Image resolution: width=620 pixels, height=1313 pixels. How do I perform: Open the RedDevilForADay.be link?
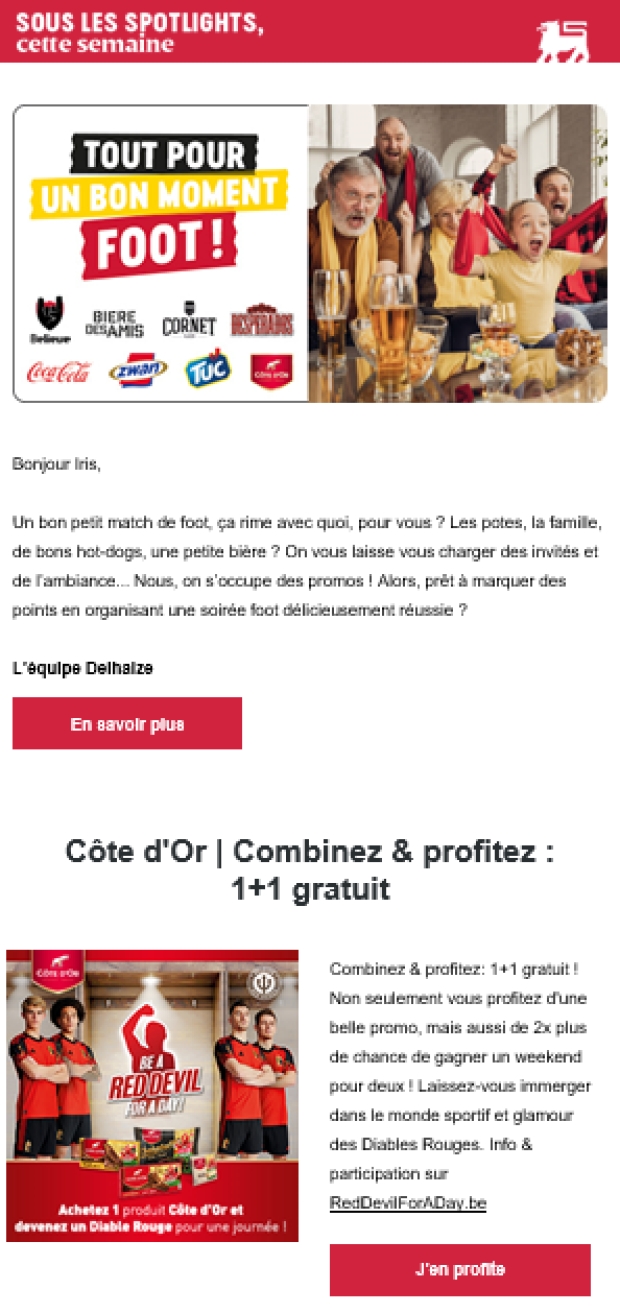pos(408,1203)
